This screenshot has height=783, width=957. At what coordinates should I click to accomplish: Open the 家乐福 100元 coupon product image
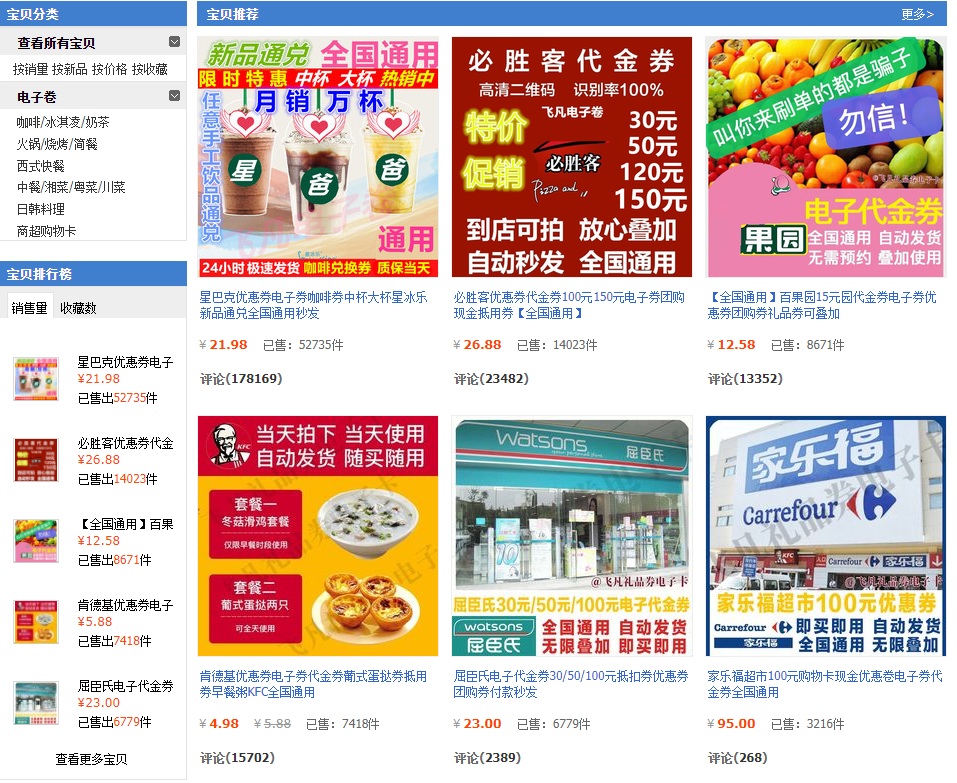(825, 537)
